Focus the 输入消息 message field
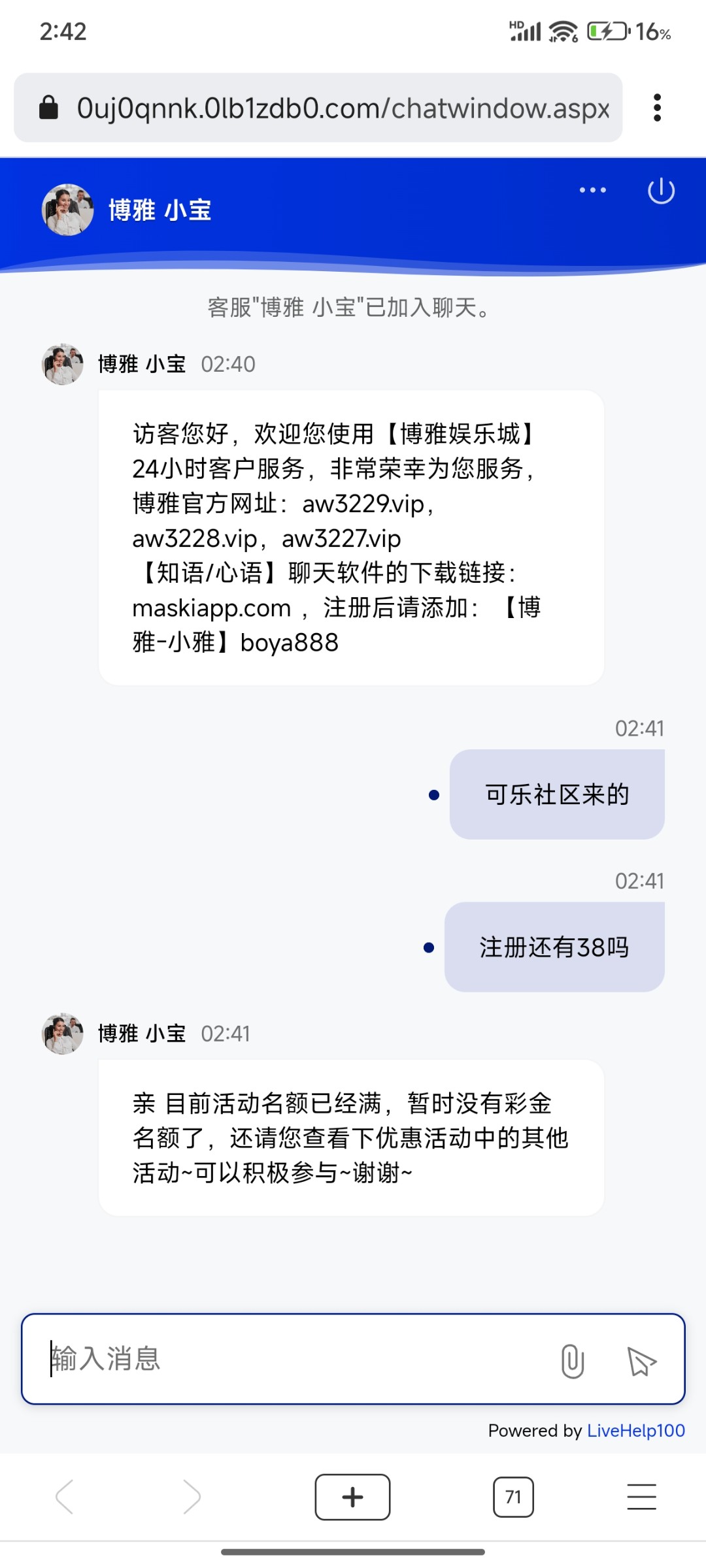 [x=294, y=1359]
